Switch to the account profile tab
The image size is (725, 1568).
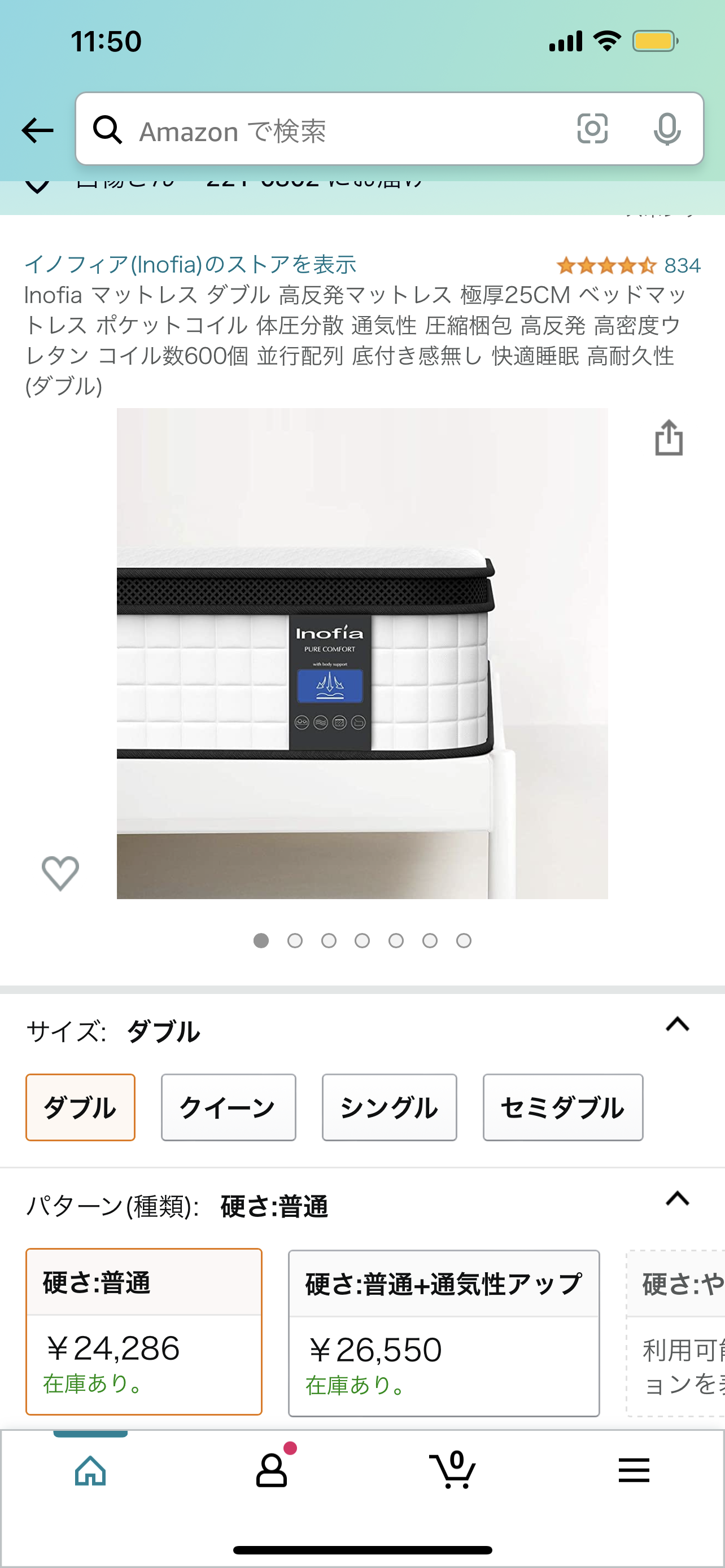tap(272, 1470)
